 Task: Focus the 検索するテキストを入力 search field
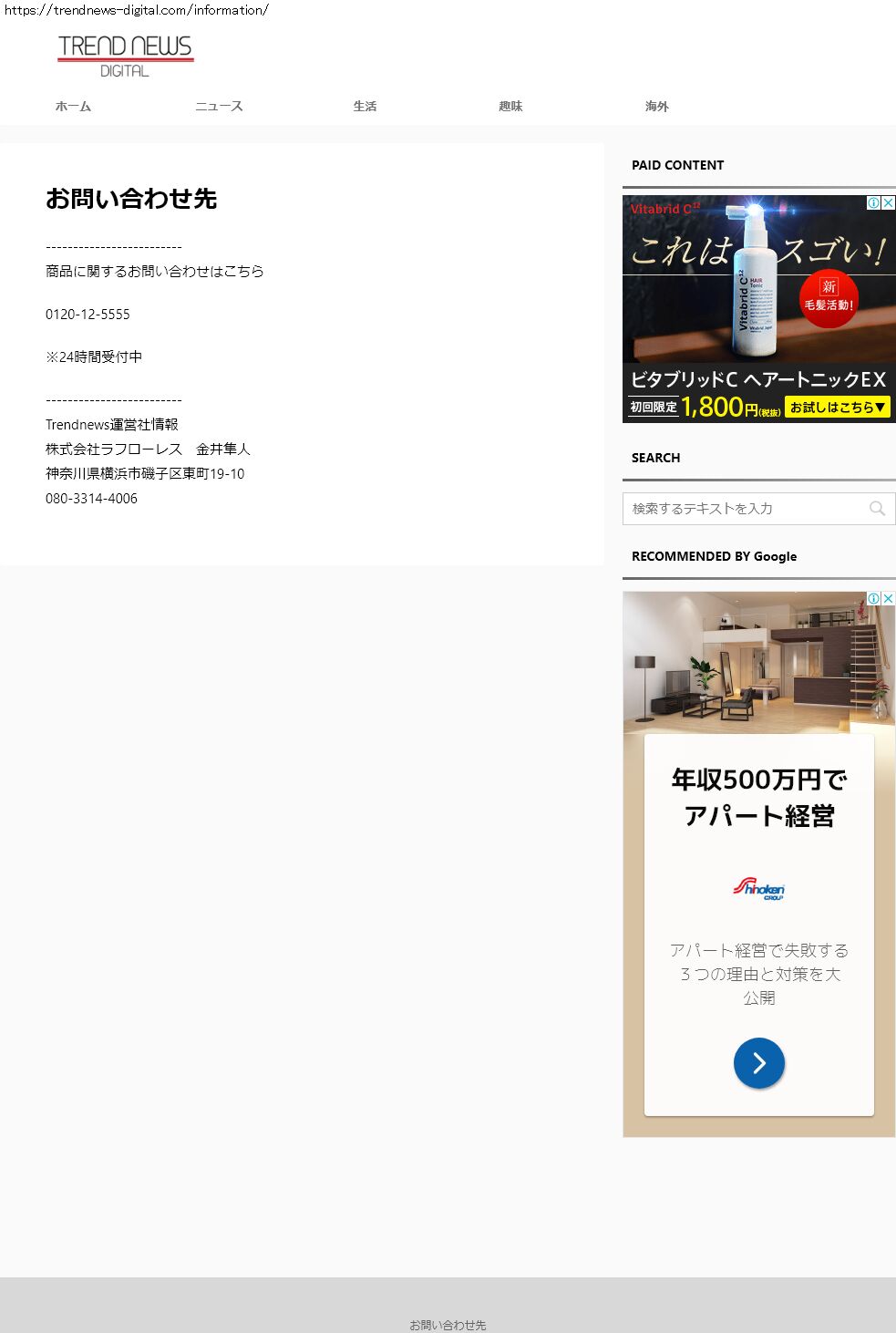coord(743,509)
